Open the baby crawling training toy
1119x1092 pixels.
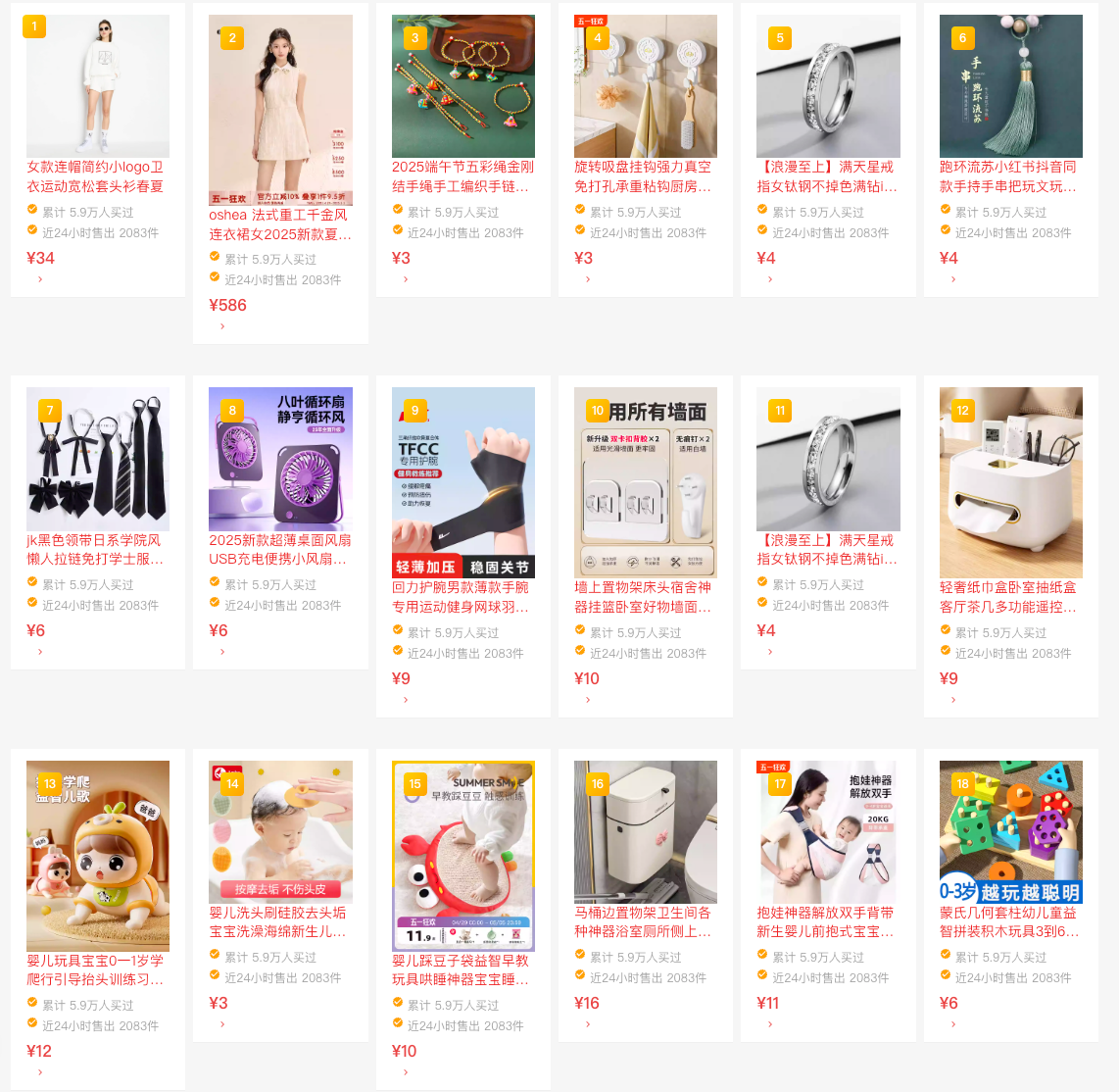coord(97,855)
